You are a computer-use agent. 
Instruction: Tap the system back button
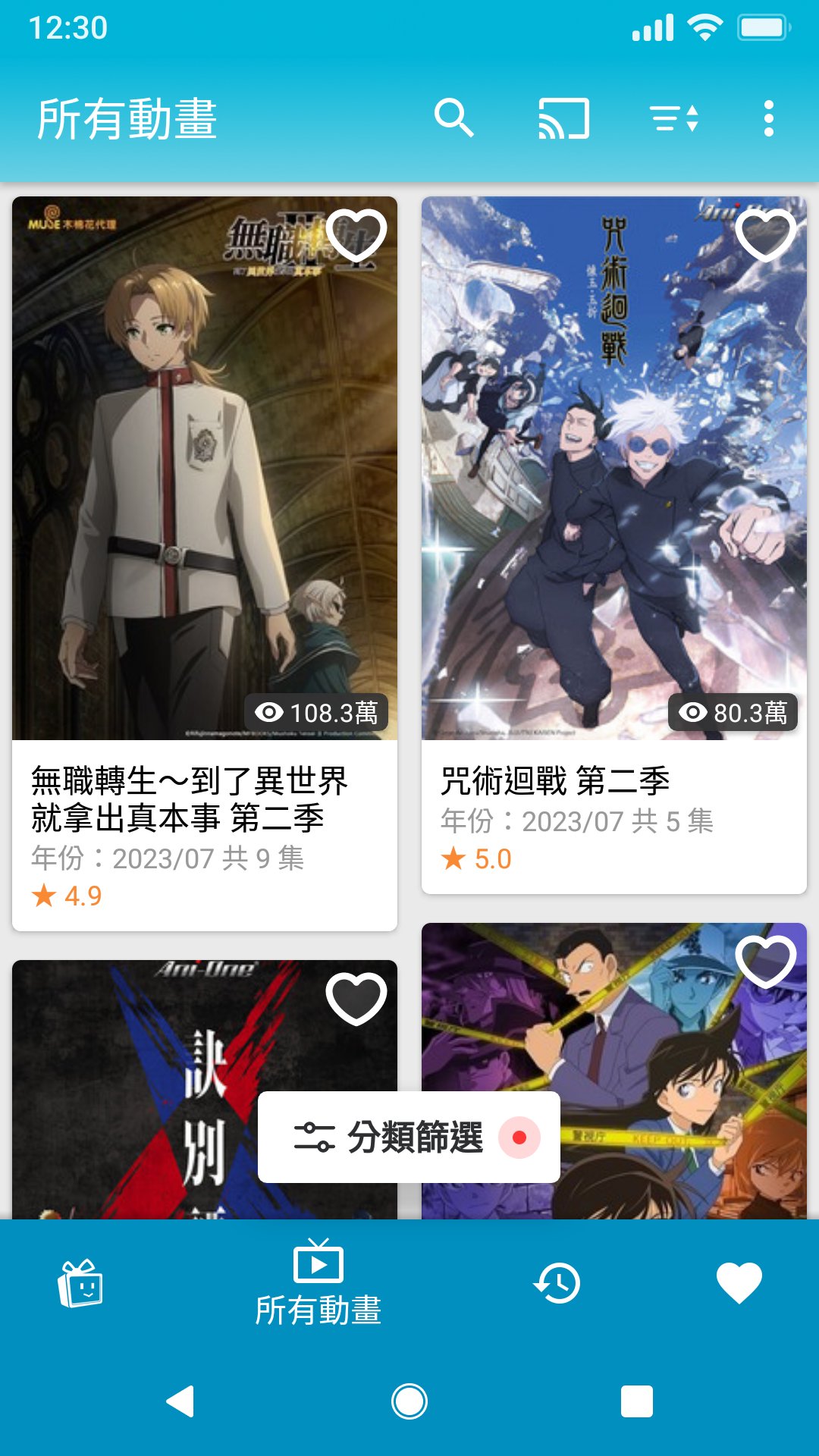(x=181, y=1401)
